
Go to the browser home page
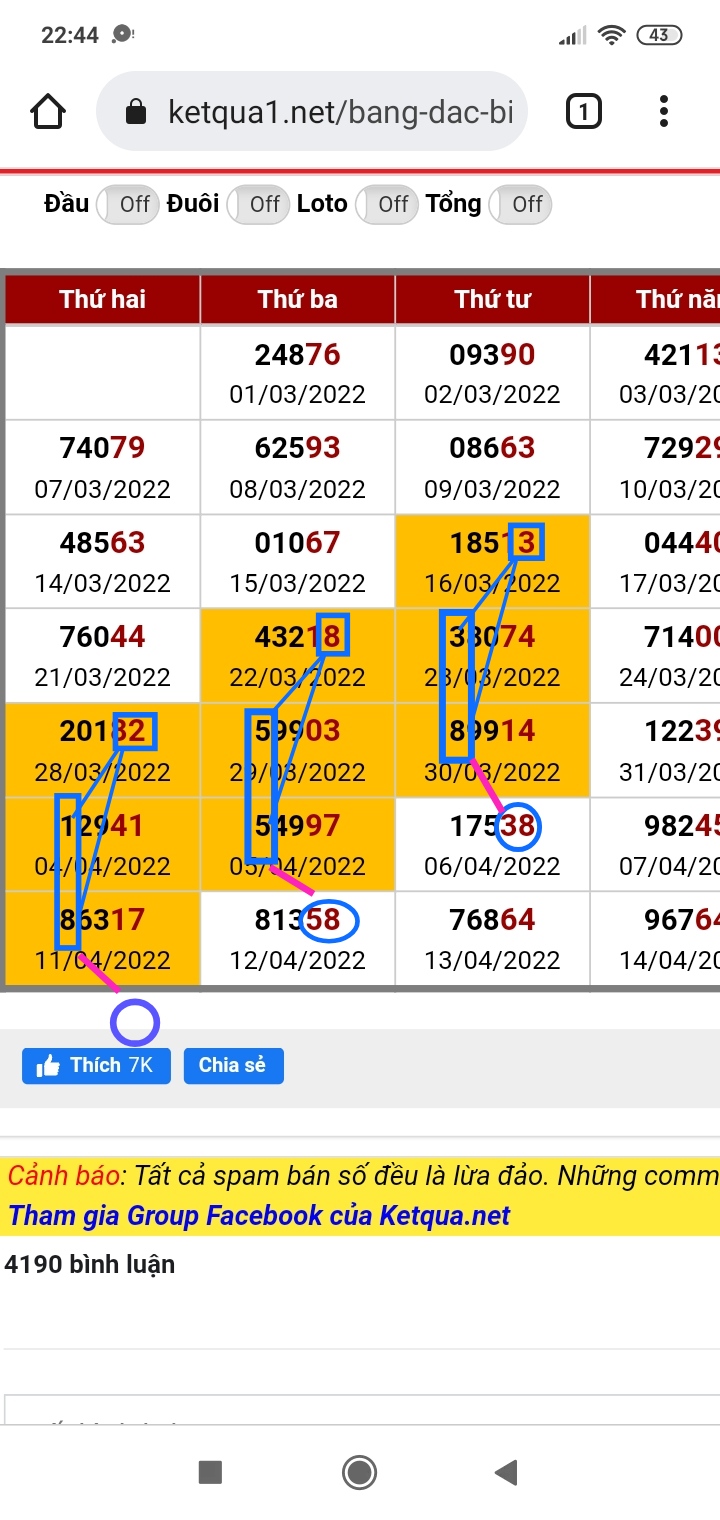(48, 111)
